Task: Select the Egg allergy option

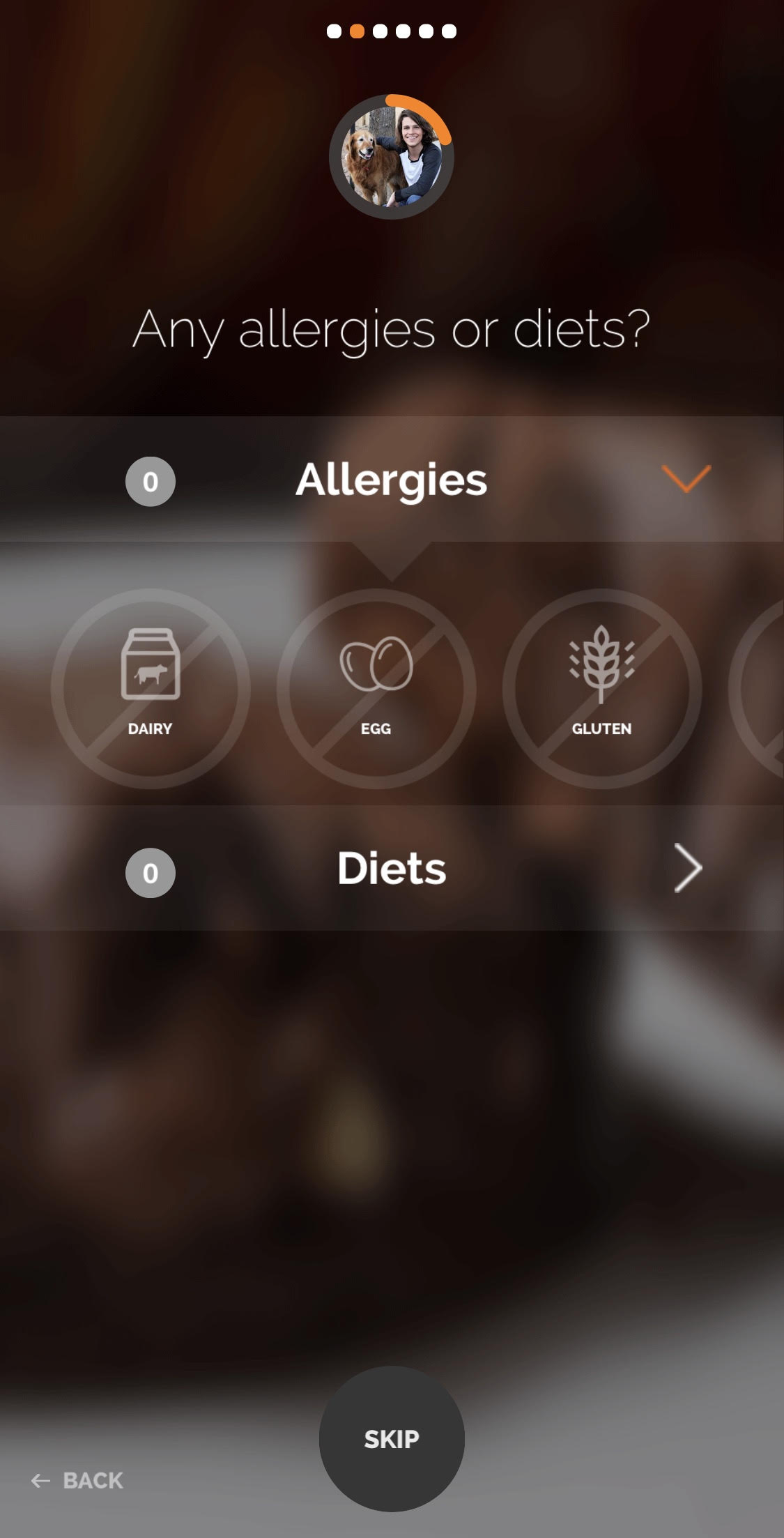Action: [376, 688]
